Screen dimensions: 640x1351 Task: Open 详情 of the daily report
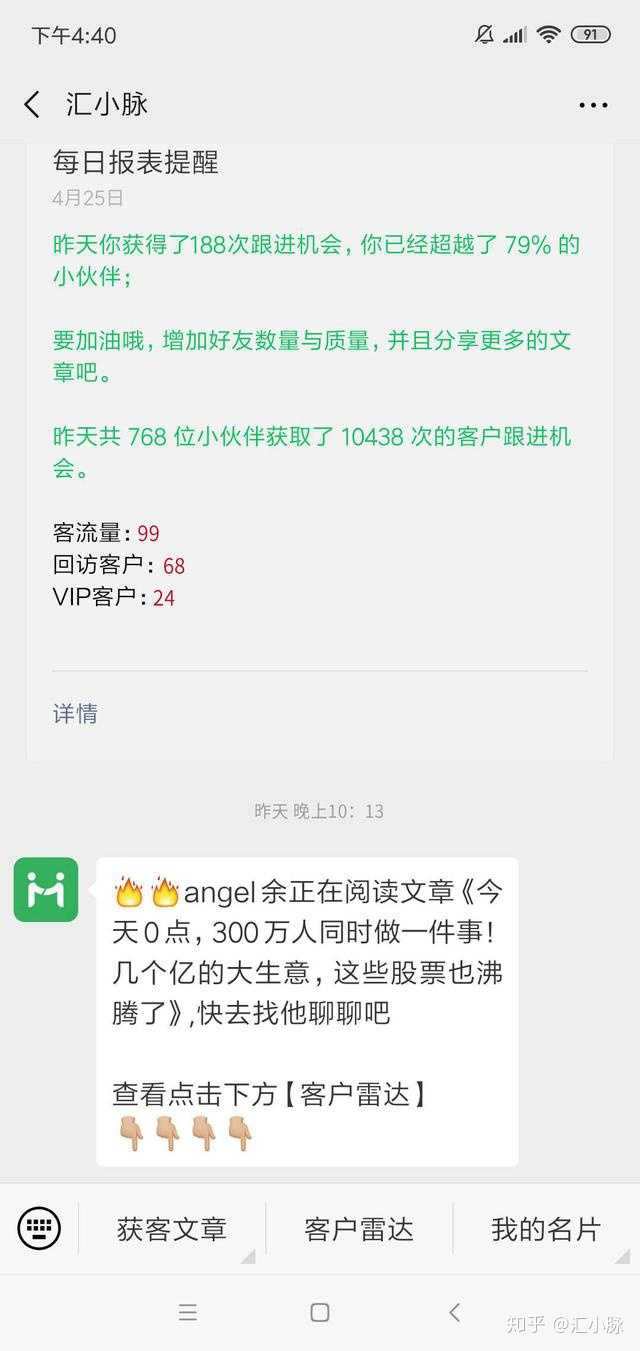pos(75,713)
